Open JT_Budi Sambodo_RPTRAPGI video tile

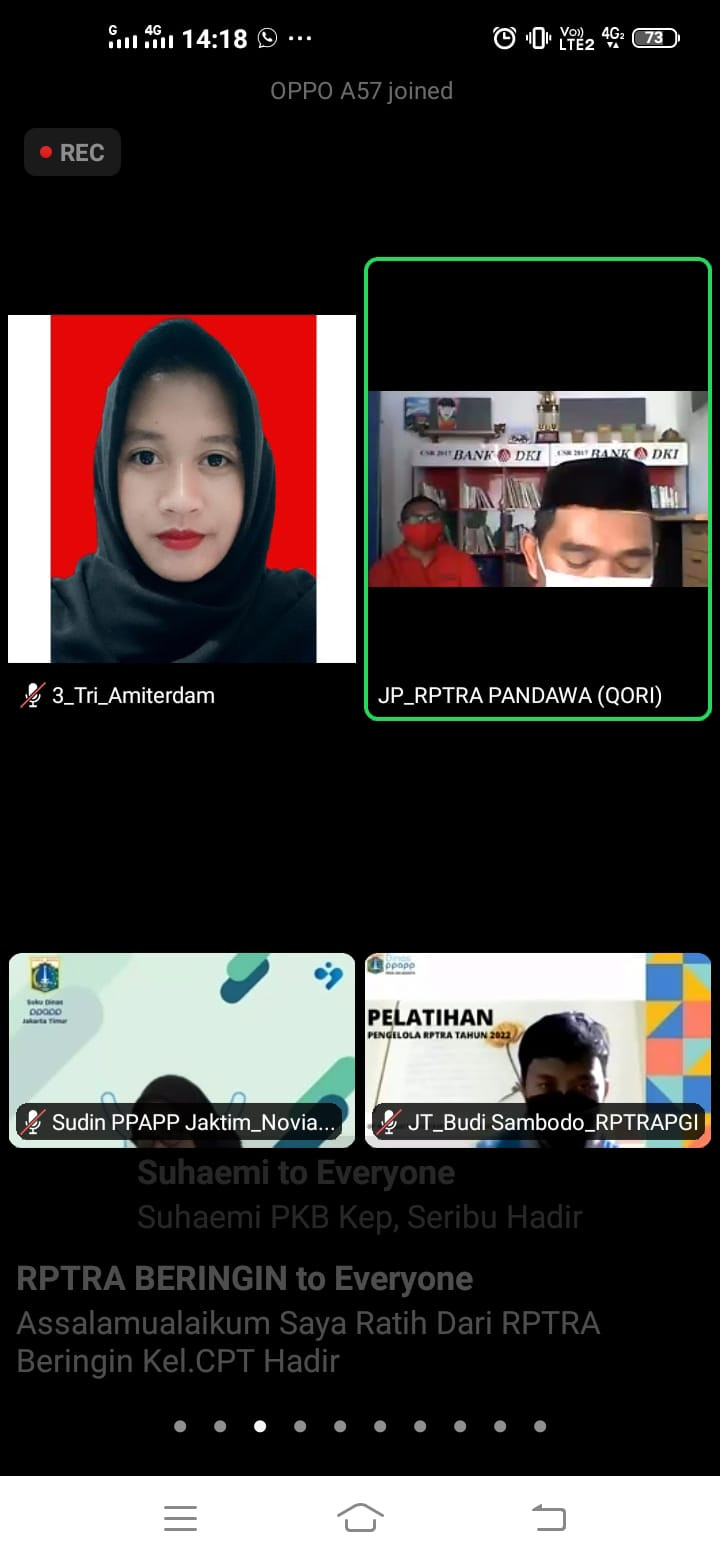coord(538,1050)
